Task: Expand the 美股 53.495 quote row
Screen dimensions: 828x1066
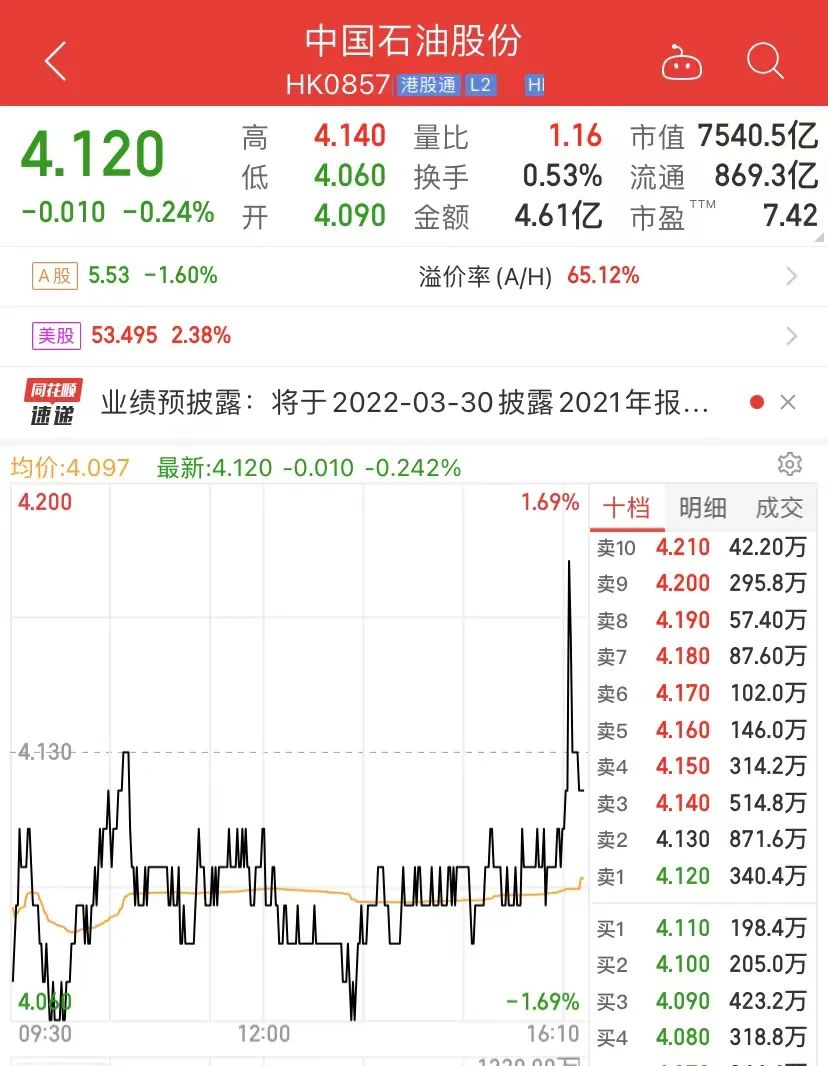Action: click(400, 337)
